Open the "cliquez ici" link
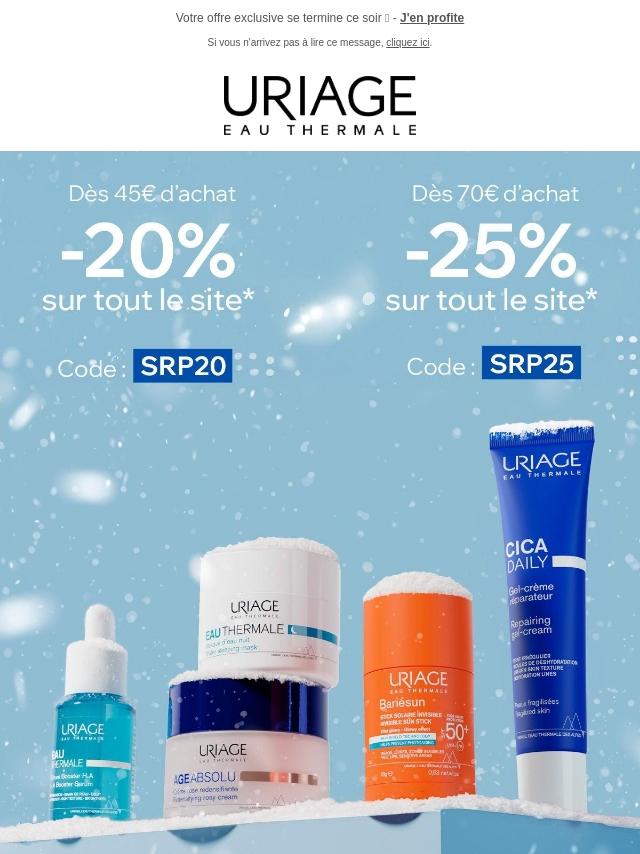Viewport: 640px width, 854px height. point(407,43)
